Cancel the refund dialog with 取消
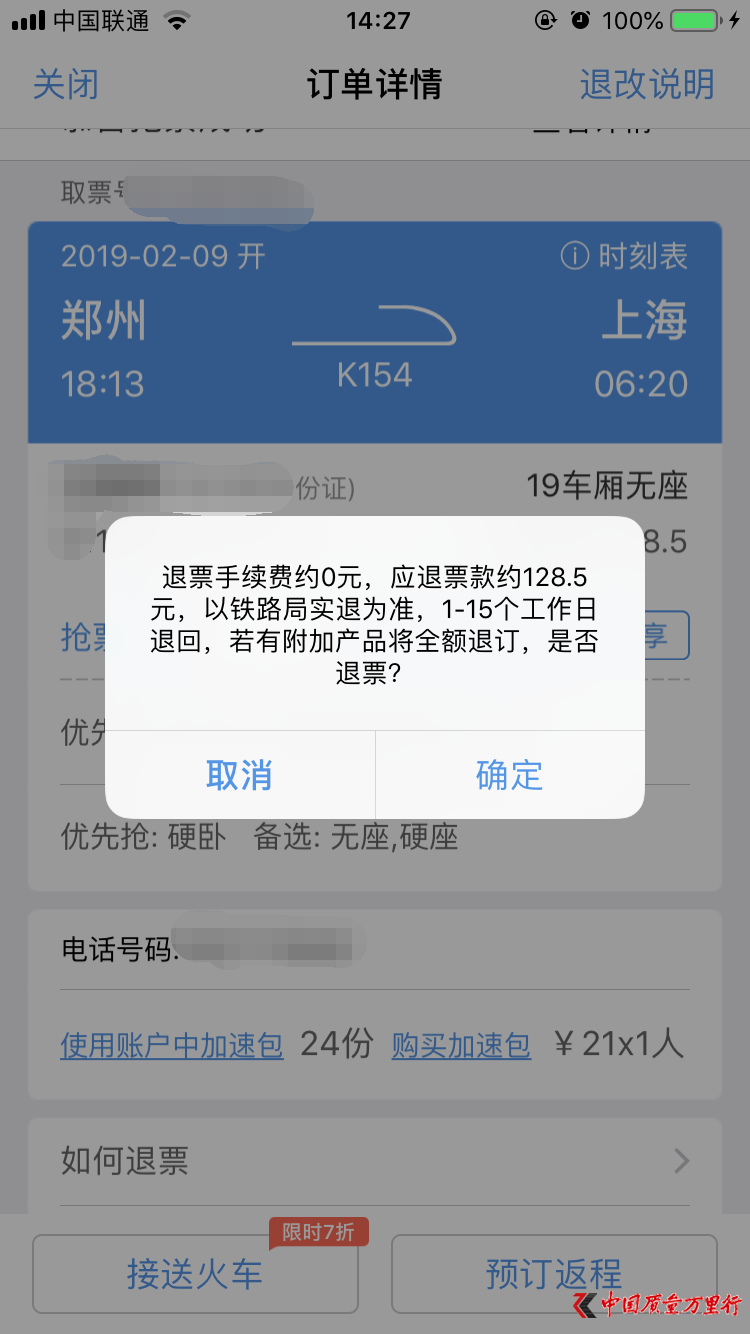The image size is (750, 1334). point(239,775)
